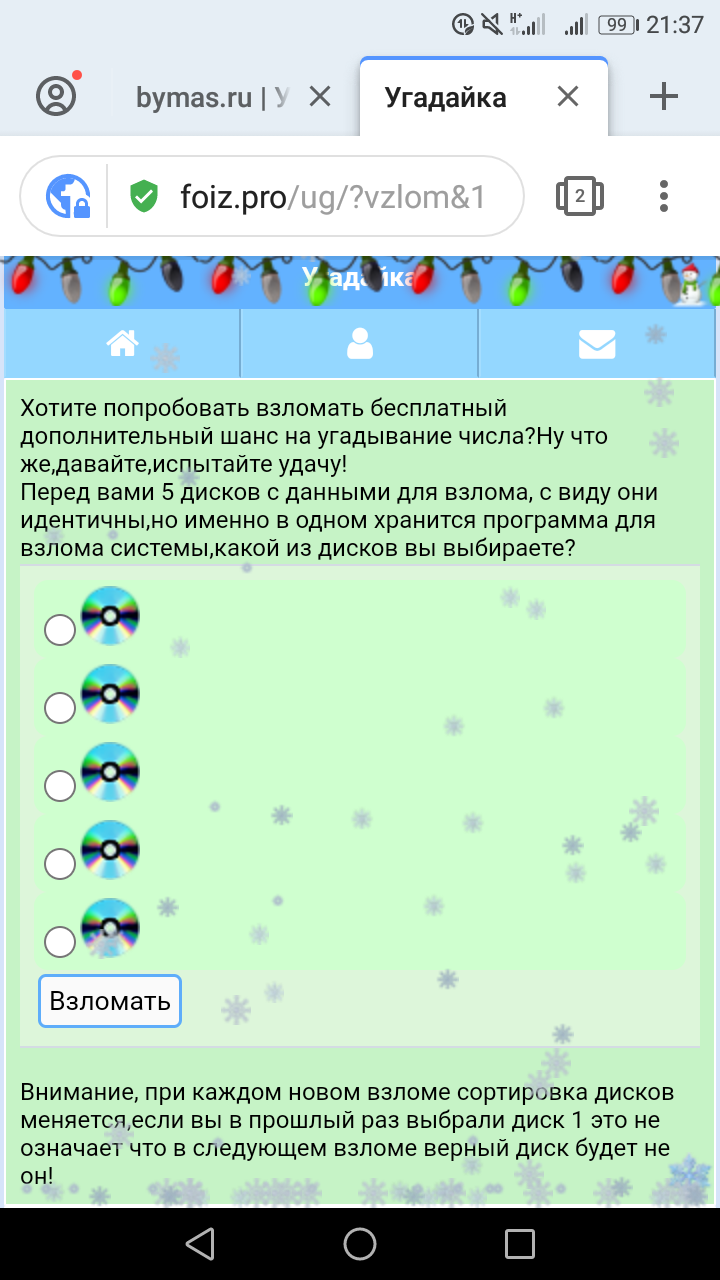This screenshot has width=720, height=1280.
Task: Open recent apps with the square button
Action: [520, 1243]
